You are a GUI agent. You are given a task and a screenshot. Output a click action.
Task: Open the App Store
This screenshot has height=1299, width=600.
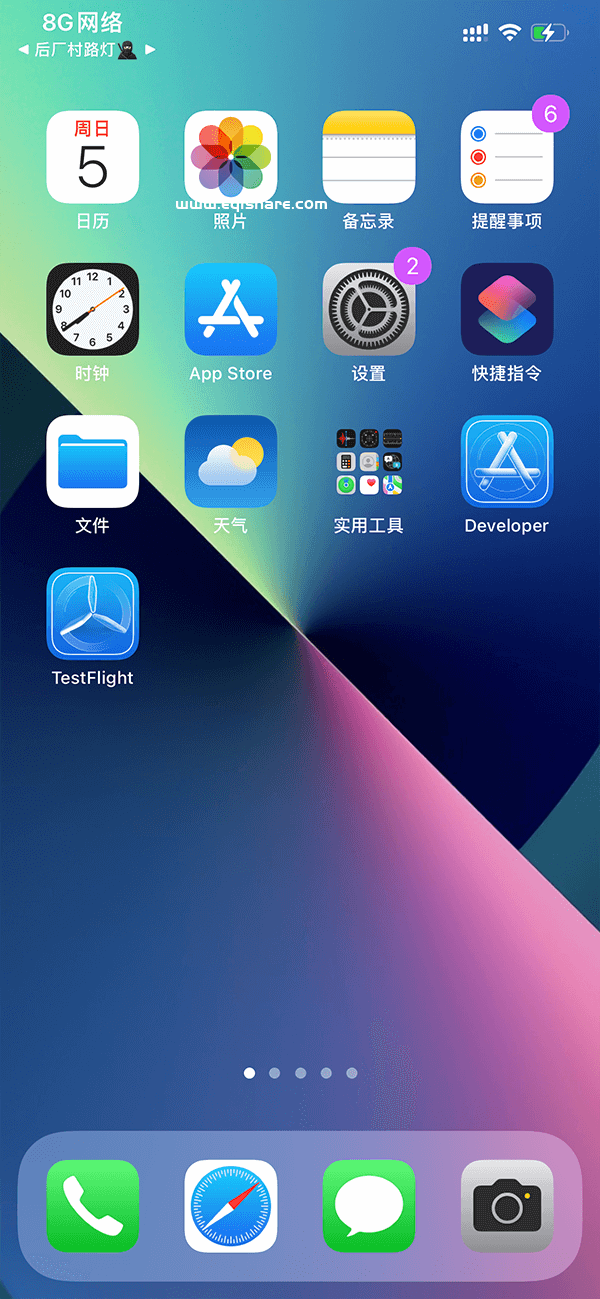231,309
